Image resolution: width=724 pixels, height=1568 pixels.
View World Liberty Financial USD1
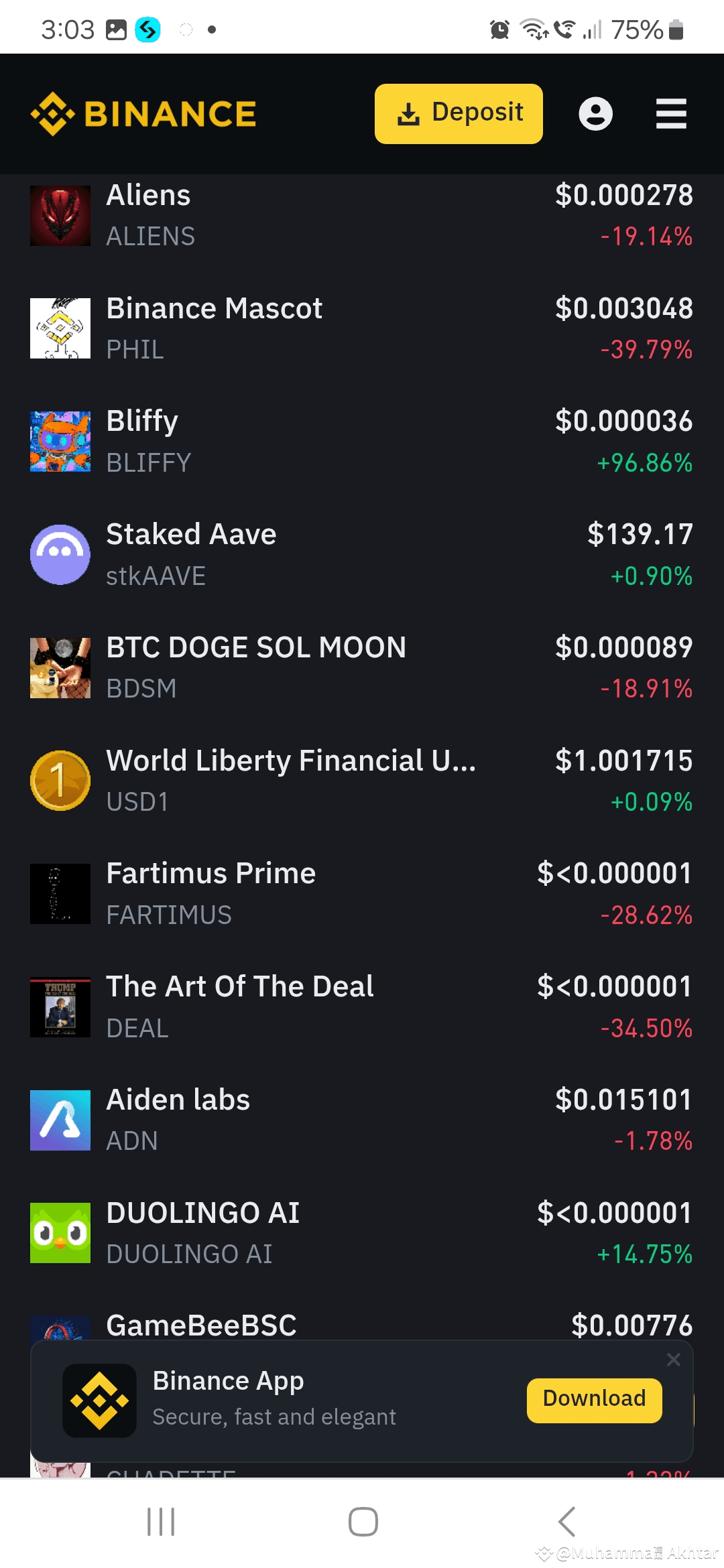coord(362,781)
